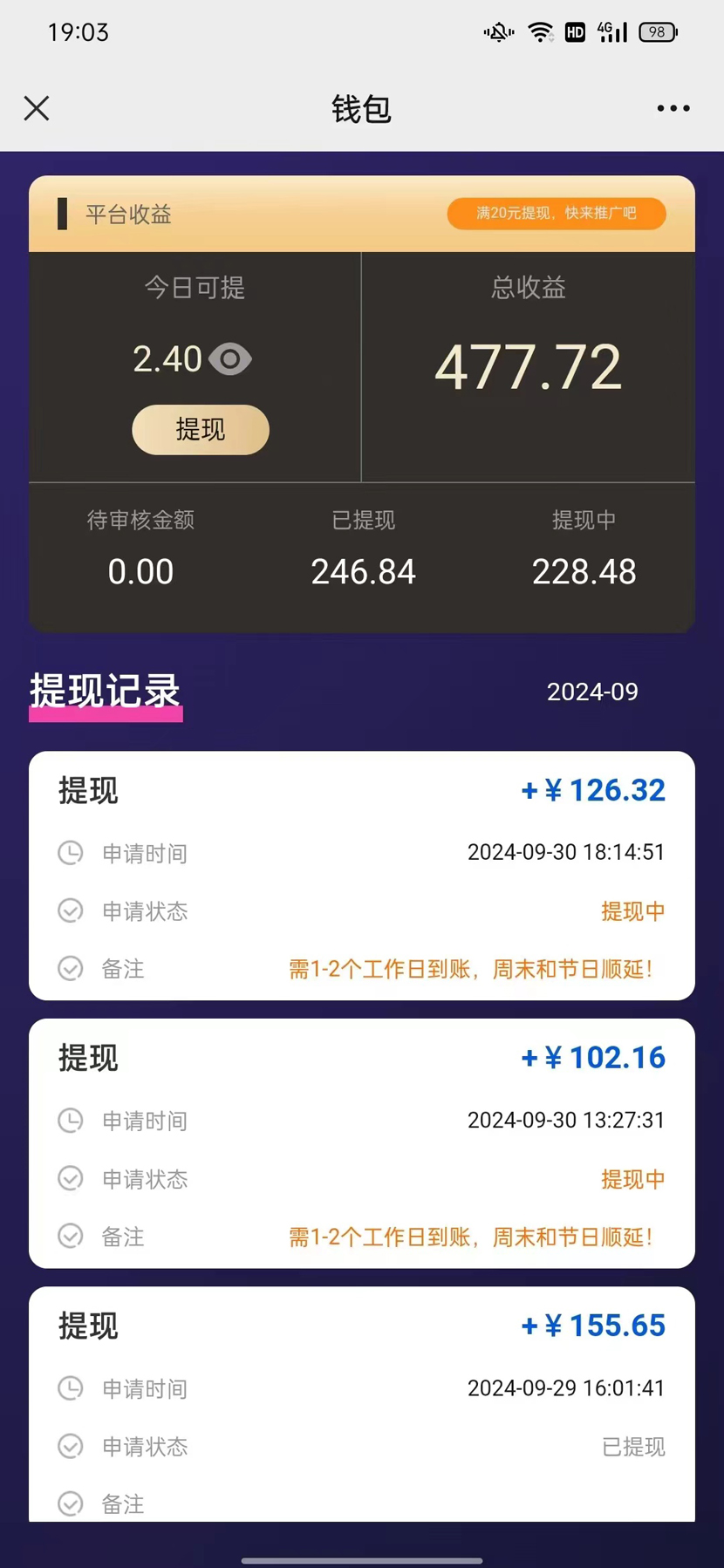Tap the orange 满20元提现 promo banner
Screen dimensions: 724x1568
(x=557, y=214)
